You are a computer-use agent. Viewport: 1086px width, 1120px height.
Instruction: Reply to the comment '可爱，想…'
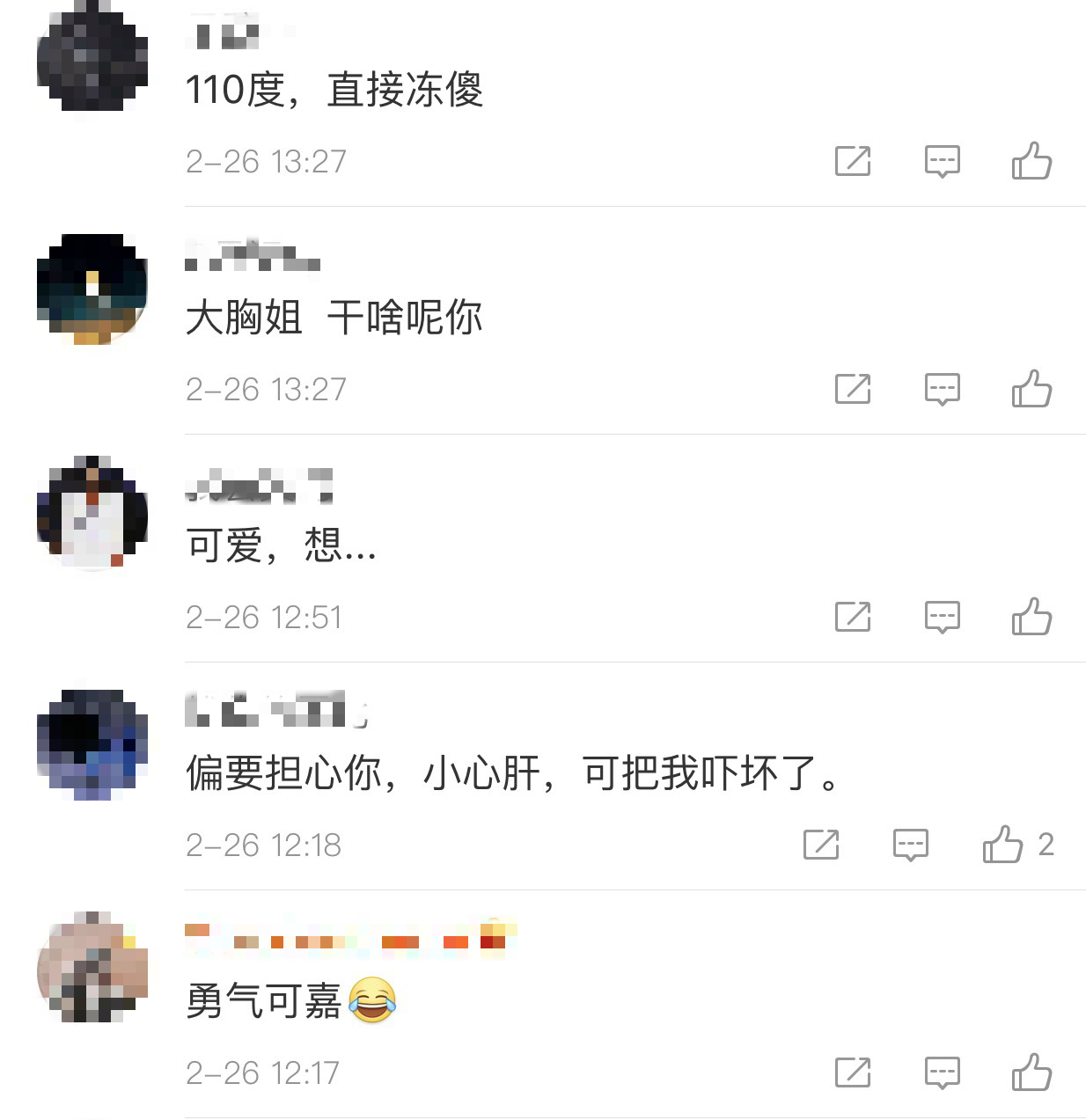tap(942, 617)
